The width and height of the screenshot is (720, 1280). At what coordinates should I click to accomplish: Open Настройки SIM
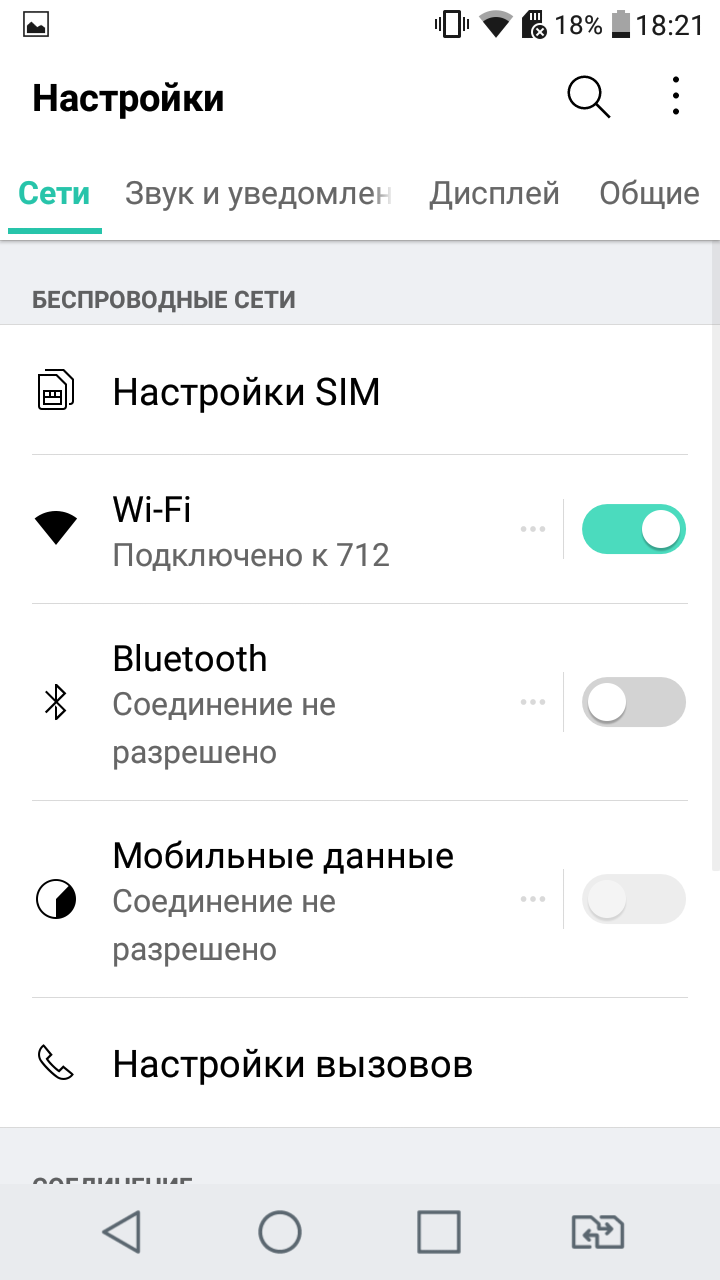(360, 390)
